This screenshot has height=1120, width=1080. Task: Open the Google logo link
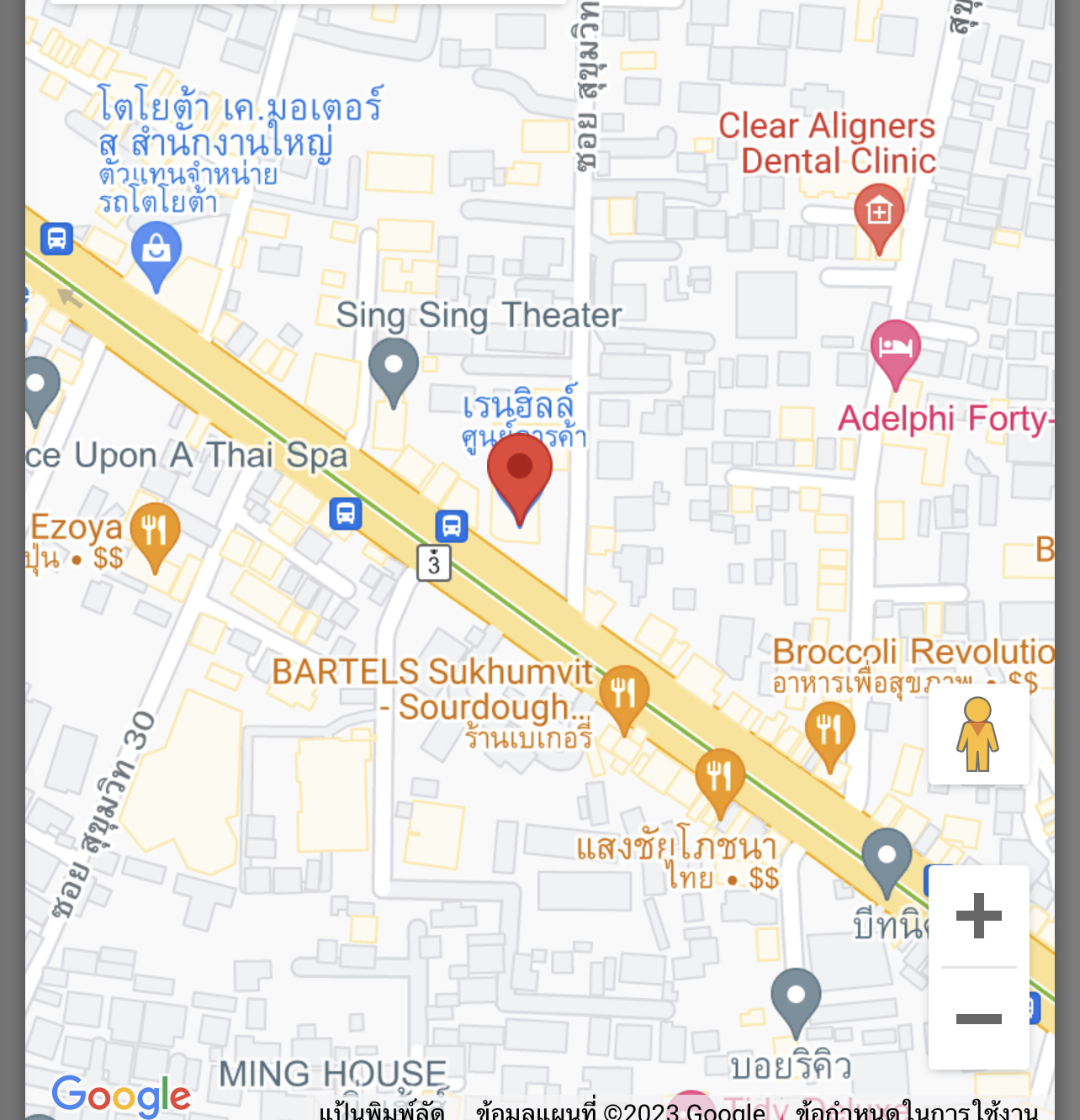121,1095
